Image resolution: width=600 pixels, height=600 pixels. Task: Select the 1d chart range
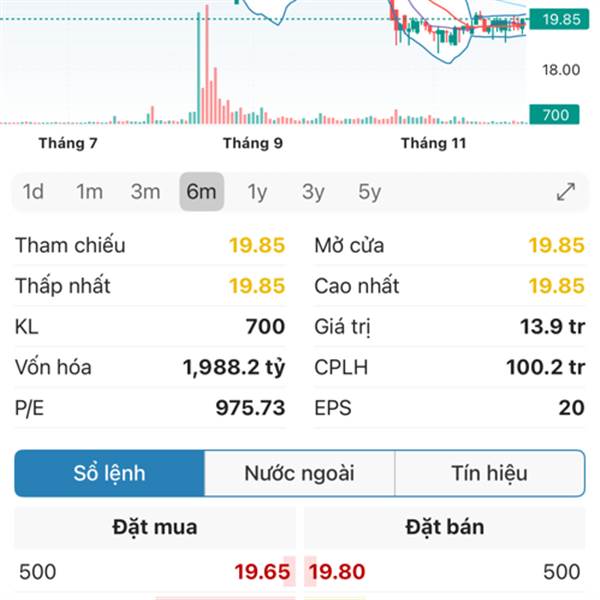pos(33,192)
